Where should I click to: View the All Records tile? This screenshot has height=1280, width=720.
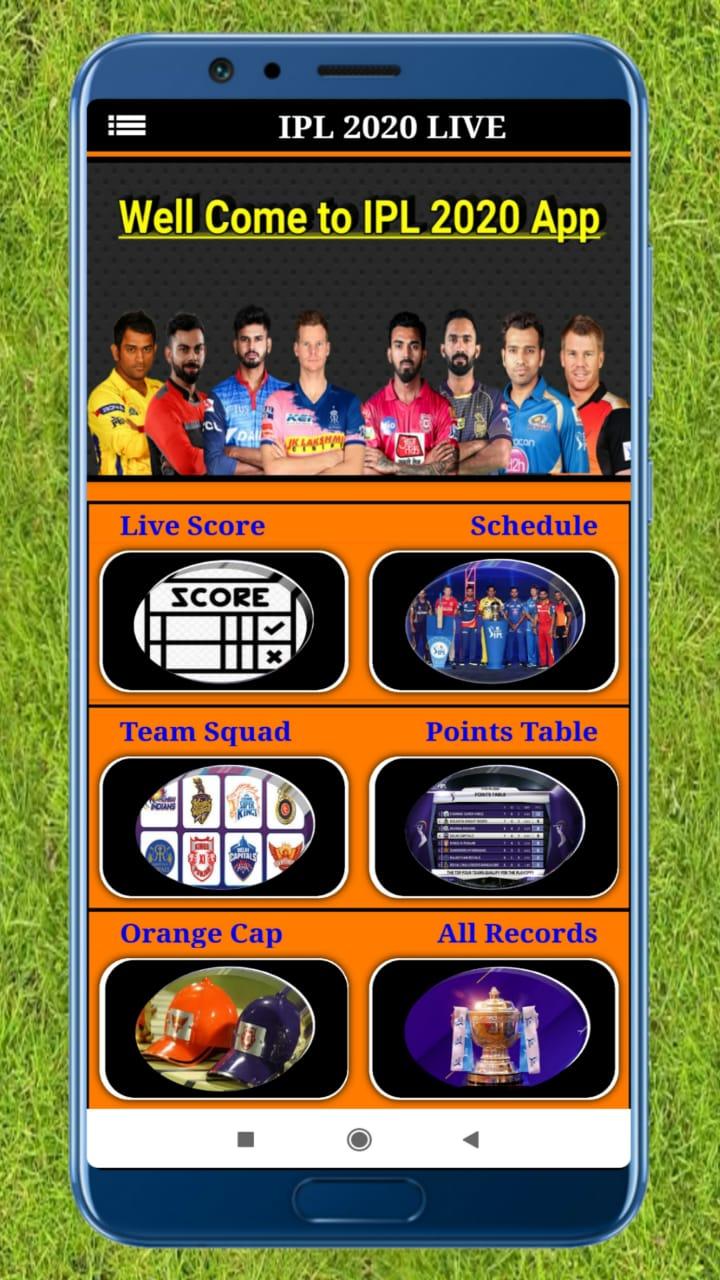pos(494,1028)
